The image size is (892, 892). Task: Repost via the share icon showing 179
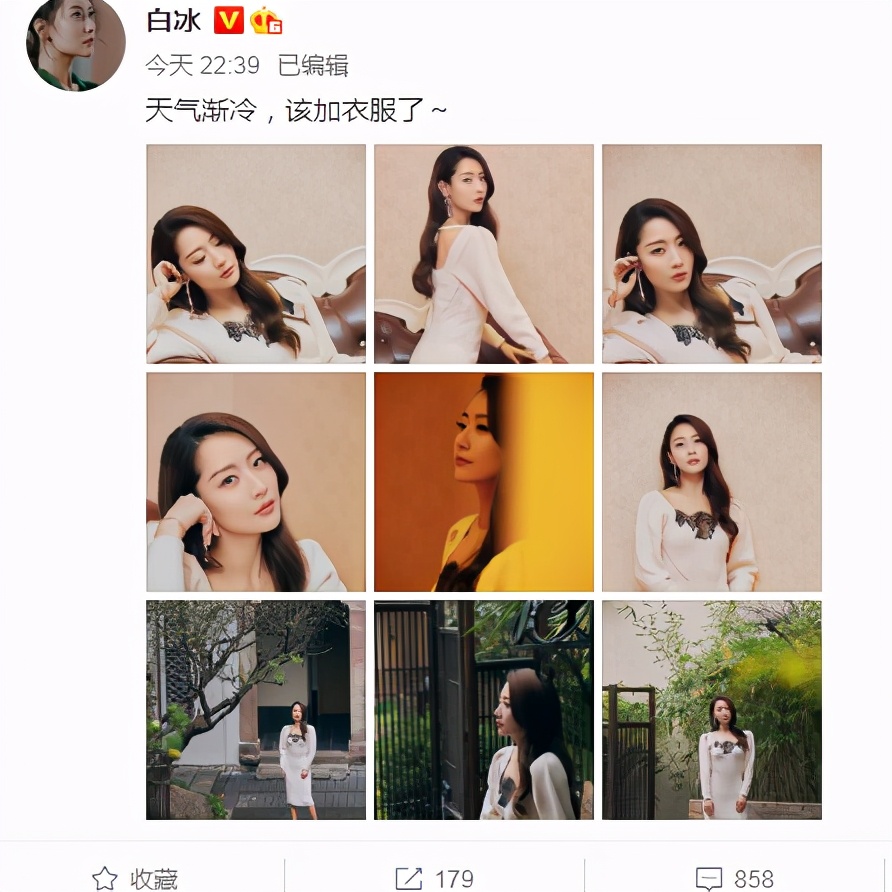click(x=434, y=878)
